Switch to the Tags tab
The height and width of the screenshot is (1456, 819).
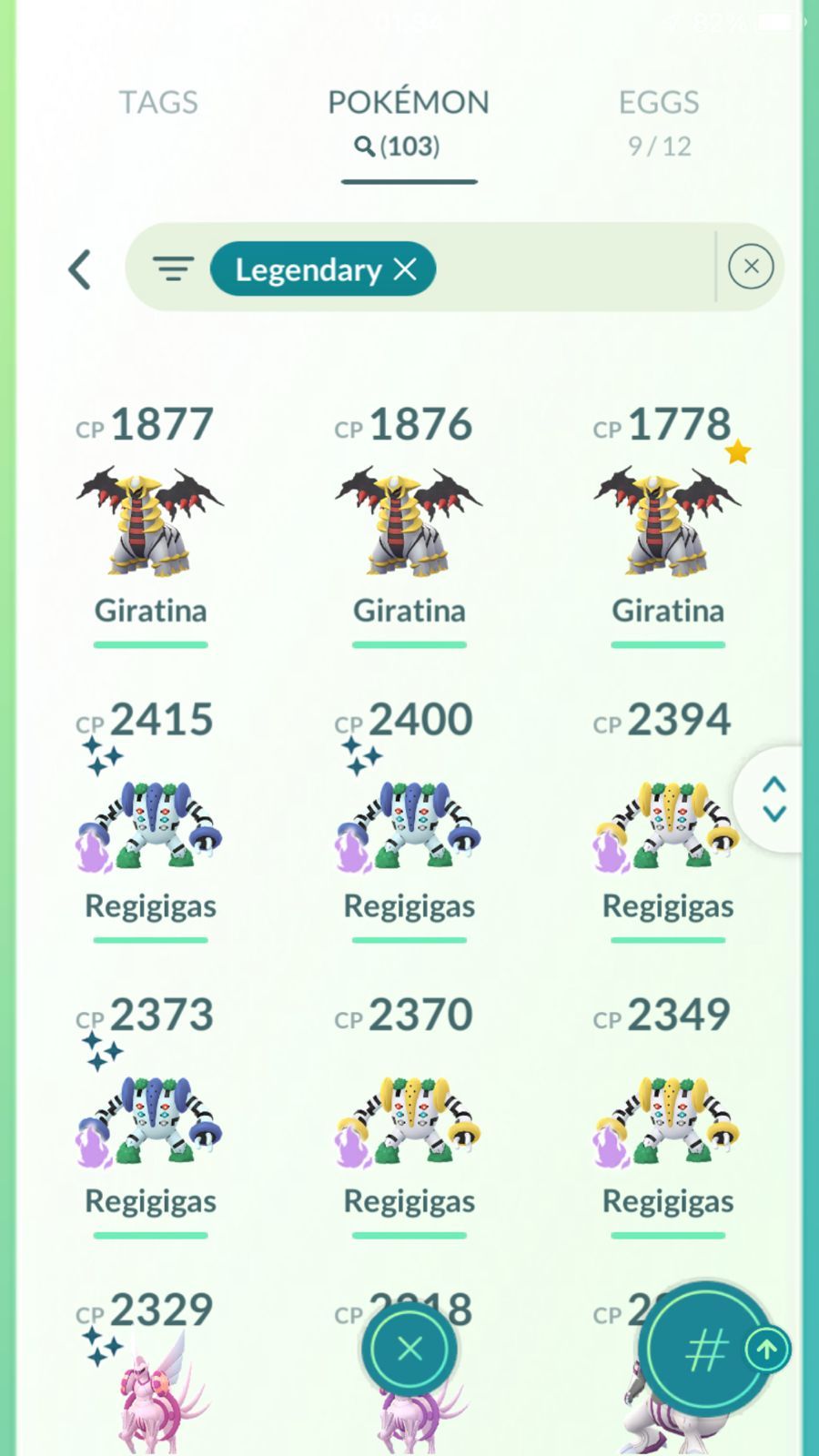[x=158, y=103]
